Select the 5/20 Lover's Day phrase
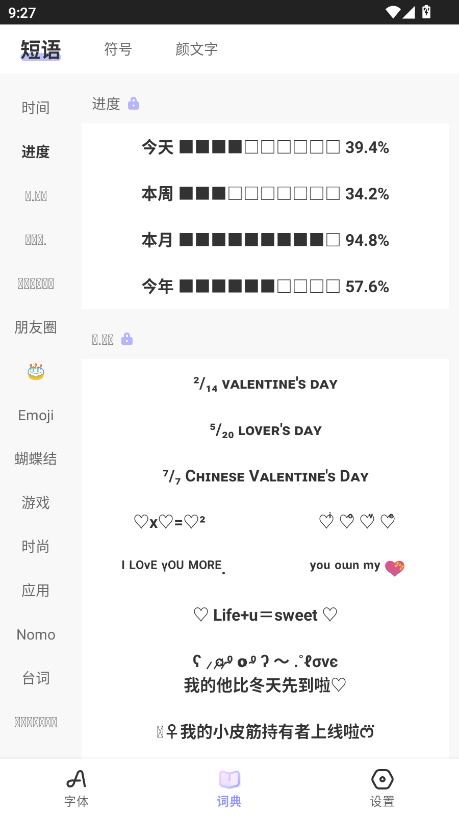Screen dimensions: 459x816 click(x=265, y=431)
